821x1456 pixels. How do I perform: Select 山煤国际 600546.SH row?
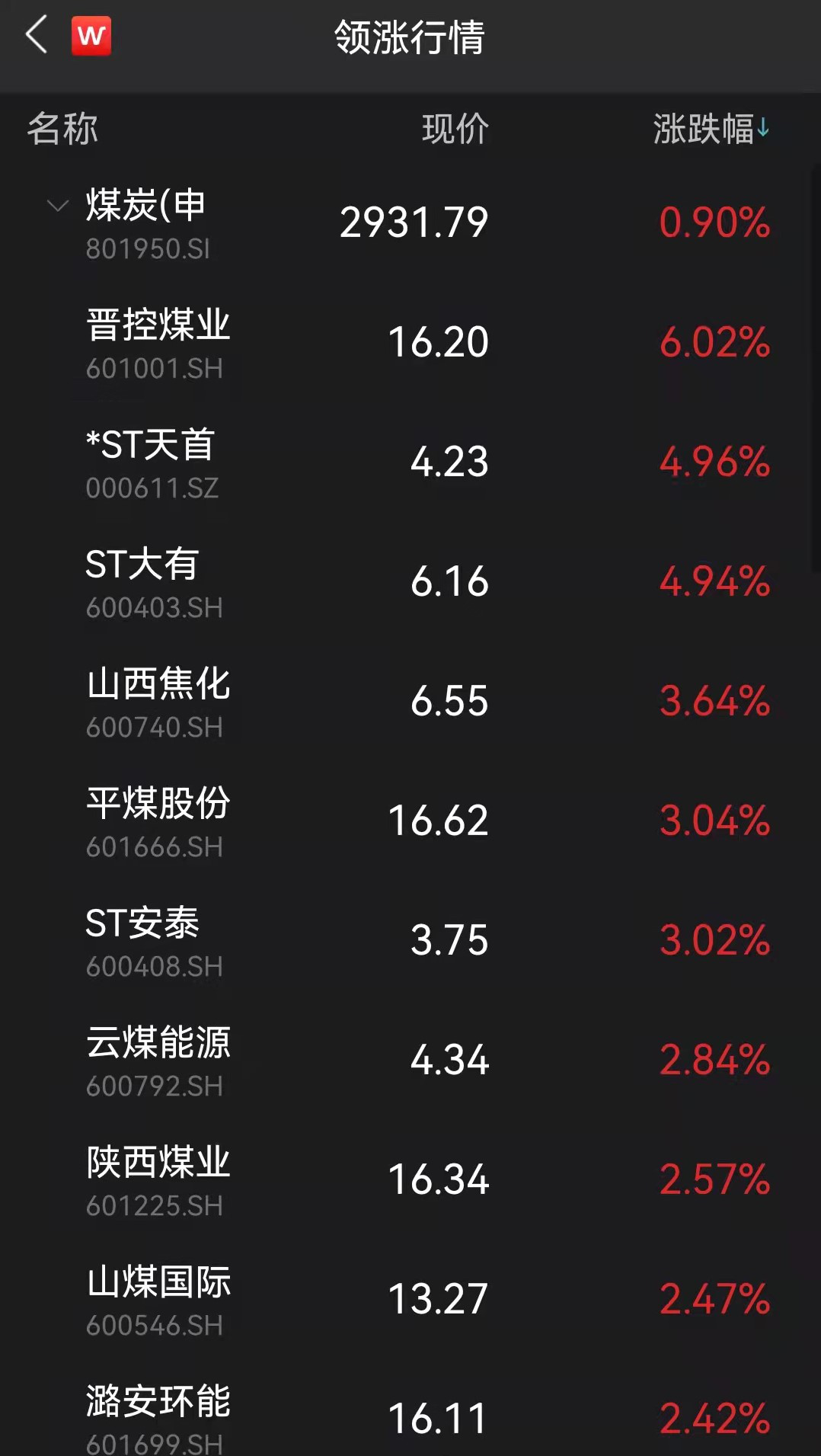158,1299
